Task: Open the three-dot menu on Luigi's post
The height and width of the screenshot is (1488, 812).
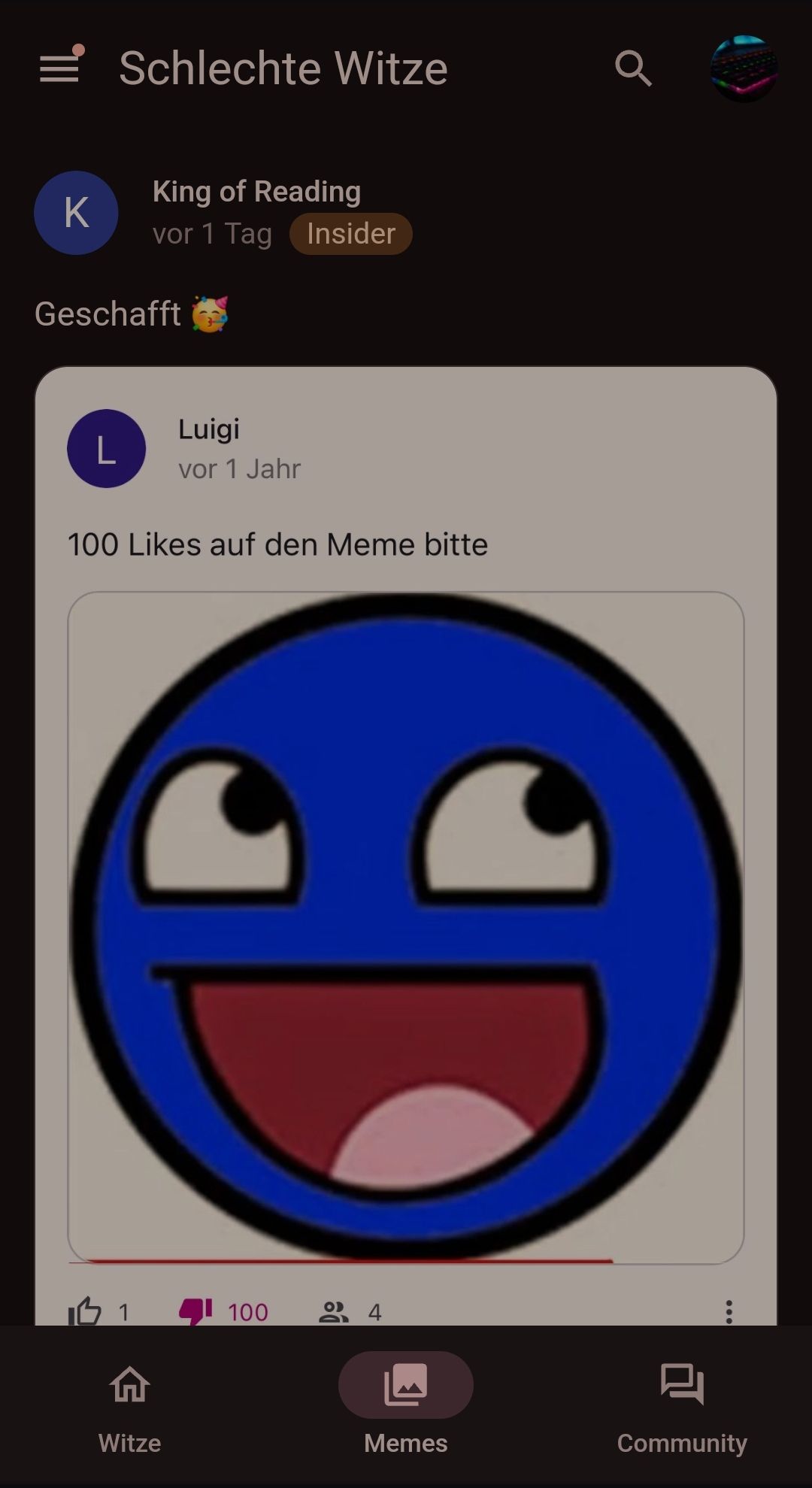Action: click(729, 1311)
